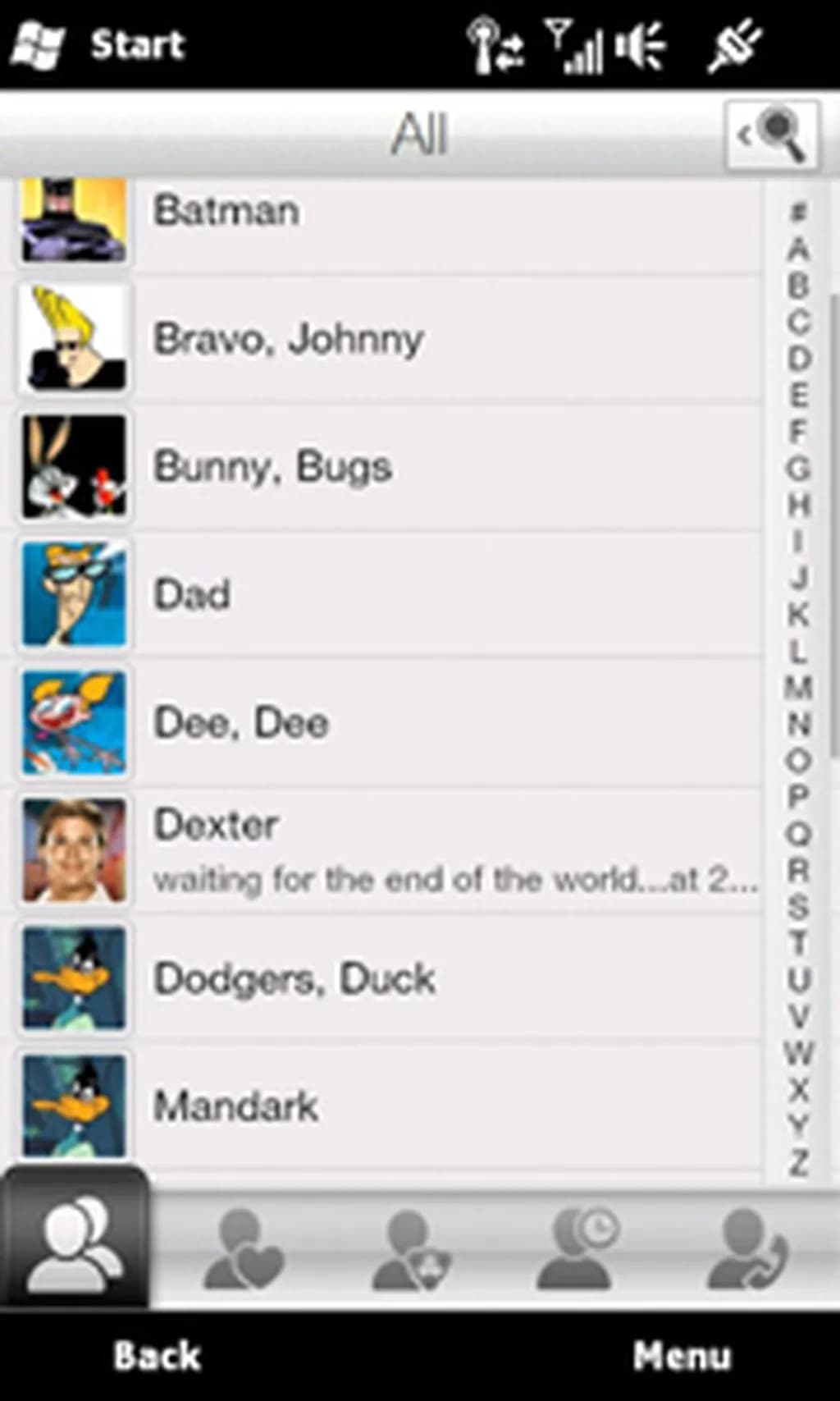Viewport: 840px width, 1401px height.
Task: Switch to the updates and events tab
Action: click(x=412, y=1249)
